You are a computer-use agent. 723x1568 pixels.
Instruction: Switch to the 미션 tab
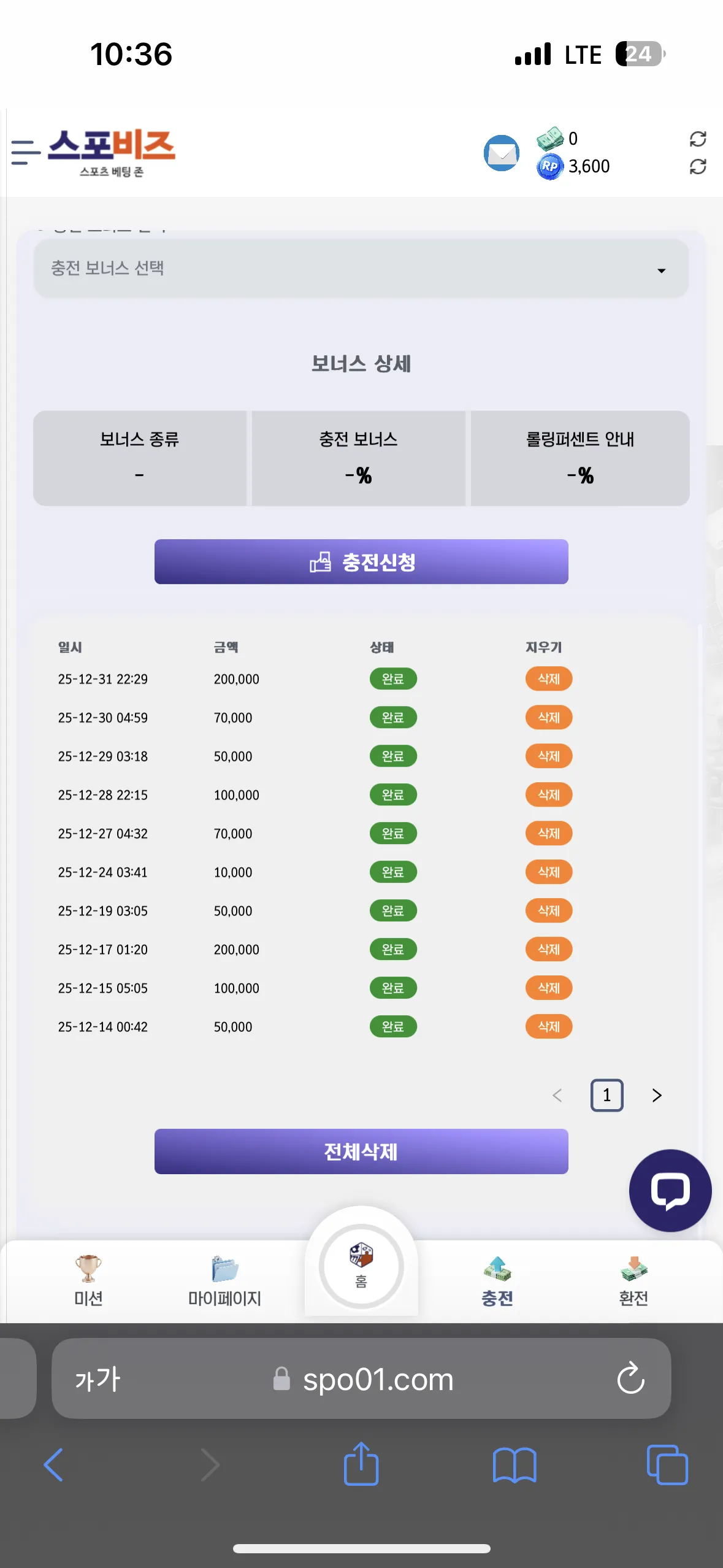click(88, 1282)
